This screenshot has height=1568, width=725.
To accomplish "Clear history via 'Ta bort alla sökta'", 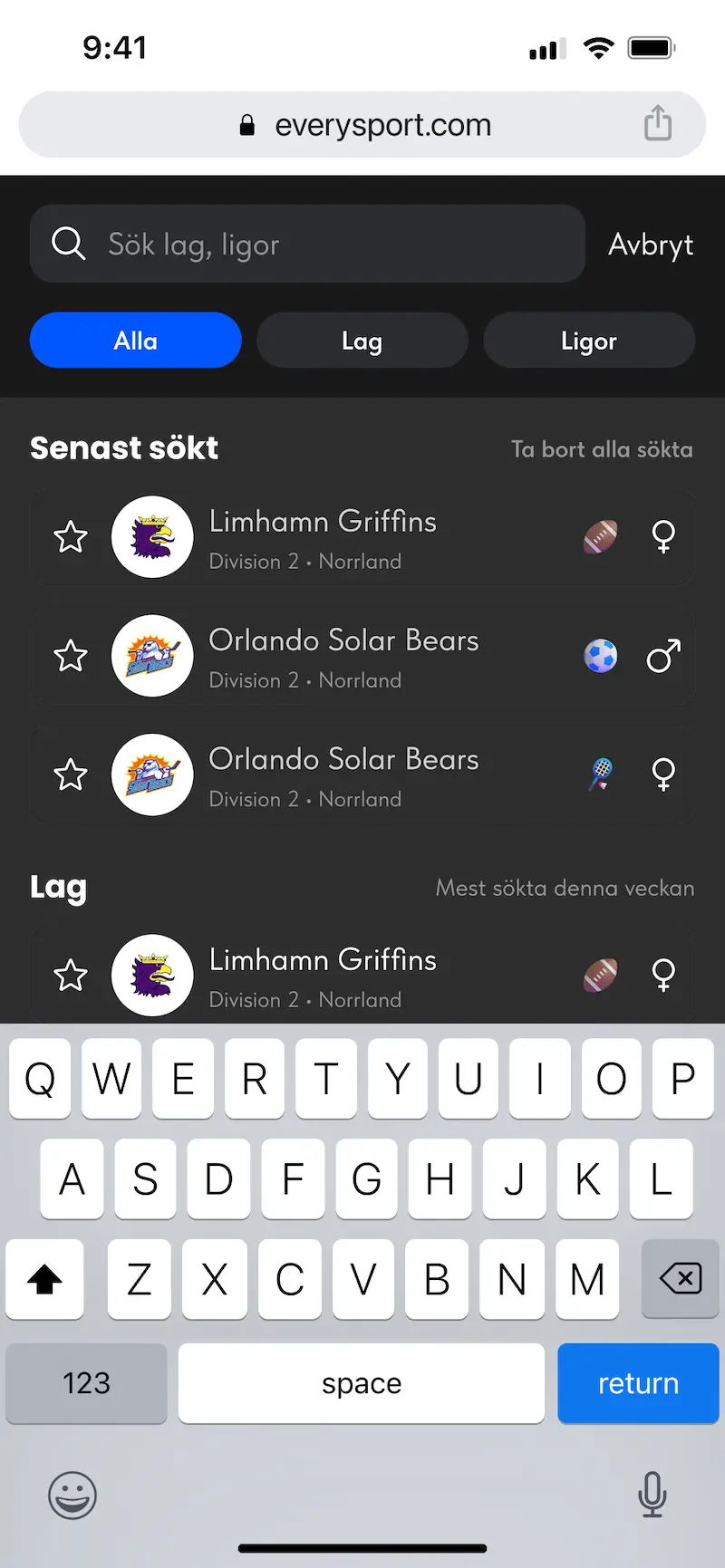I will pos(602,449).
